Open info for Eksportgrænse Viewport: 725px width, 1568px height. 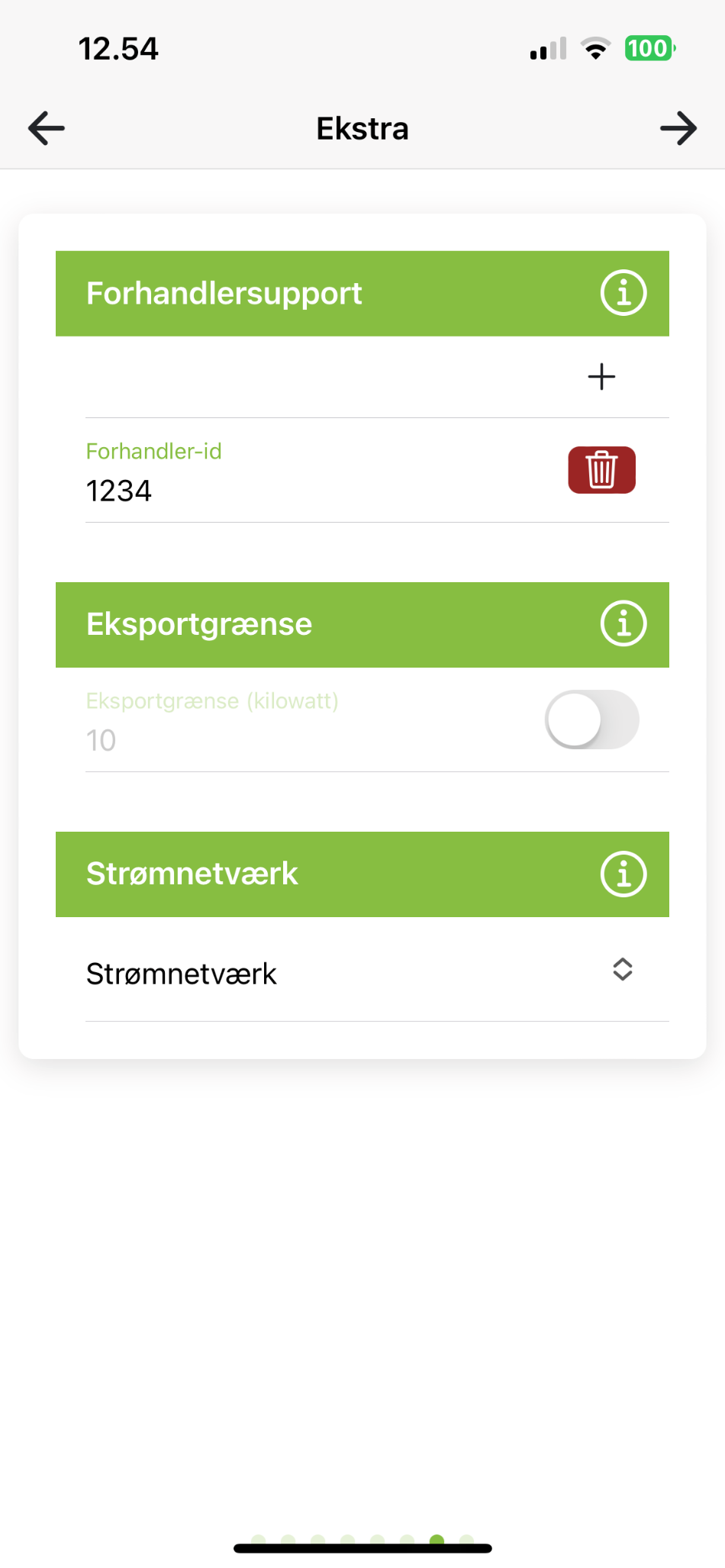(x=623, y=624)
